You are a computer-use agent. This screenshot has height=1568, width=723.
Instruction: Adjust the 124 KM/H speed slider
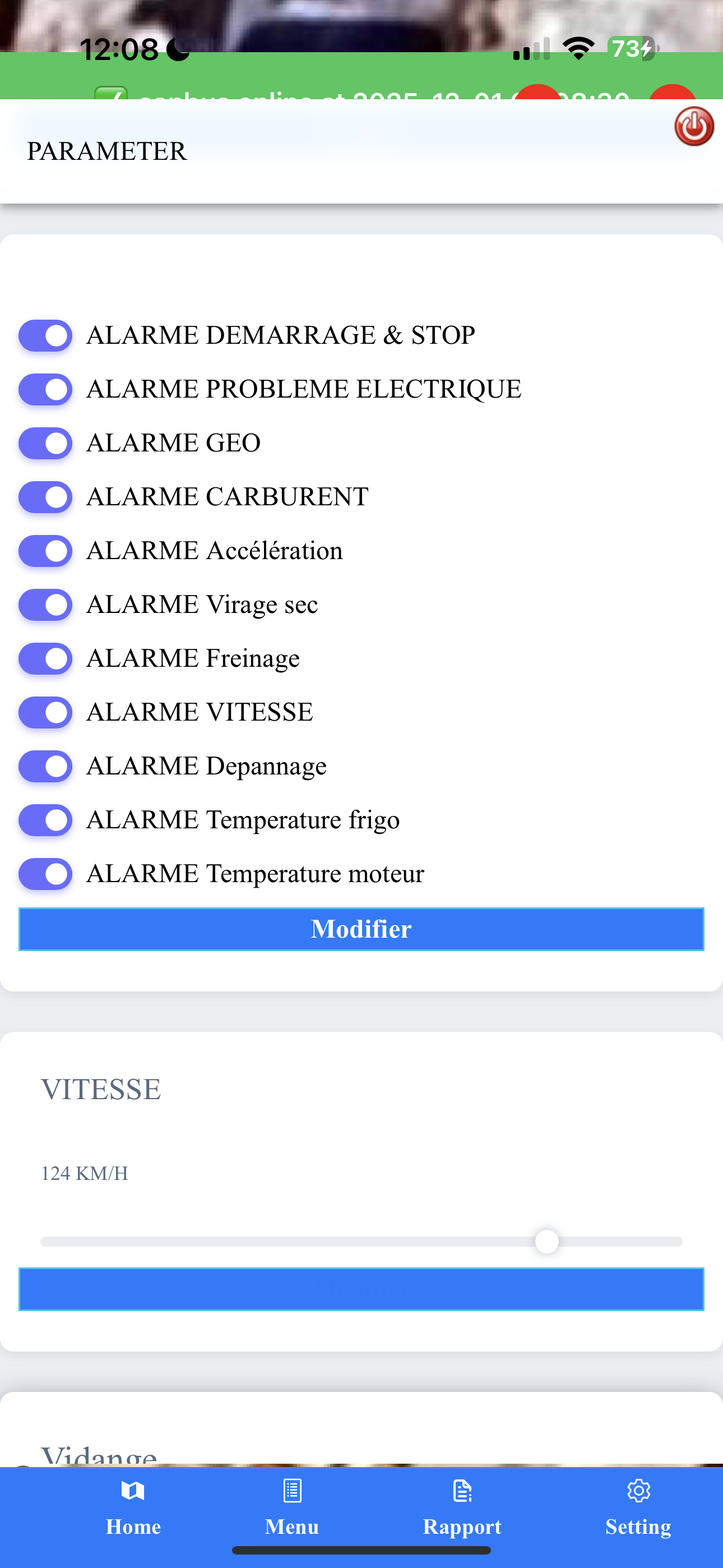pos(547,1242)
